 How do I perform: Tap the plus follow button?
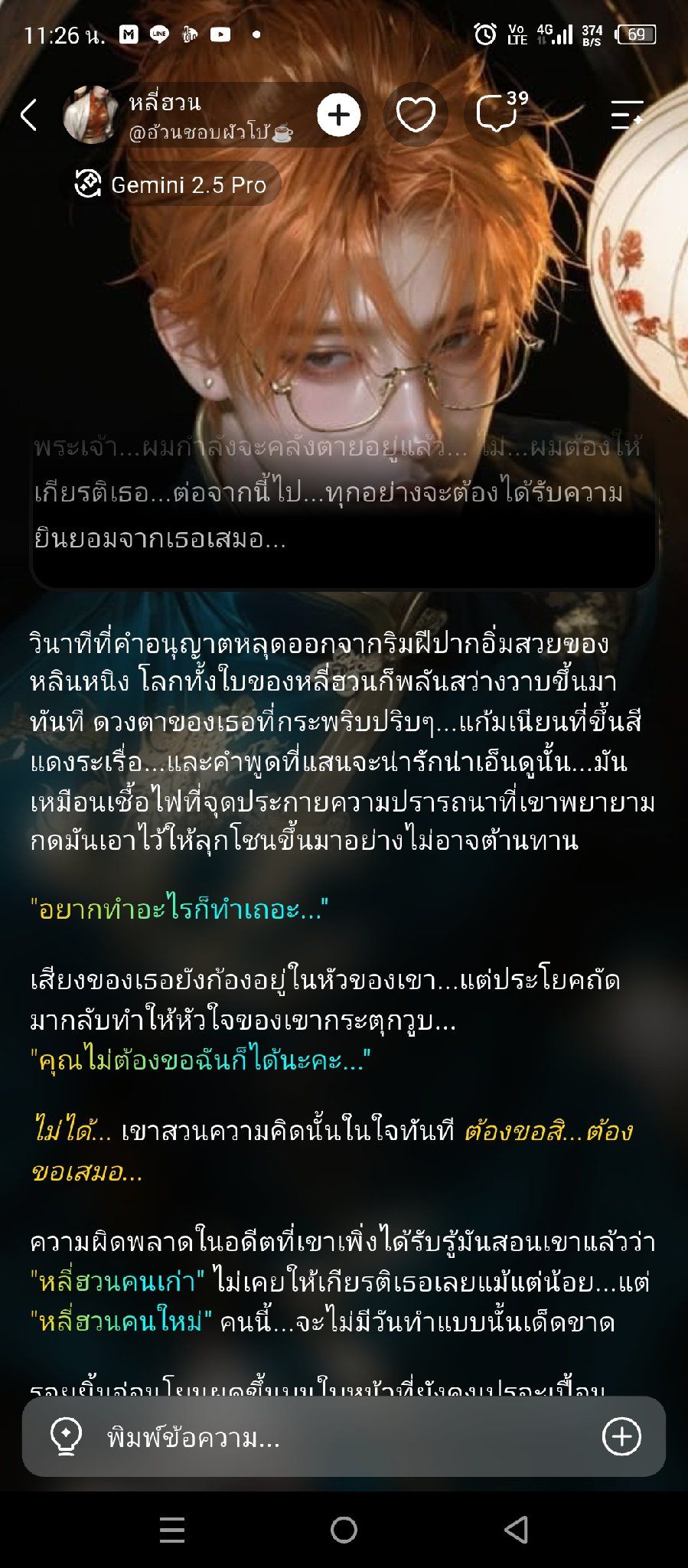pyautogui.click(x=338, y=115)
